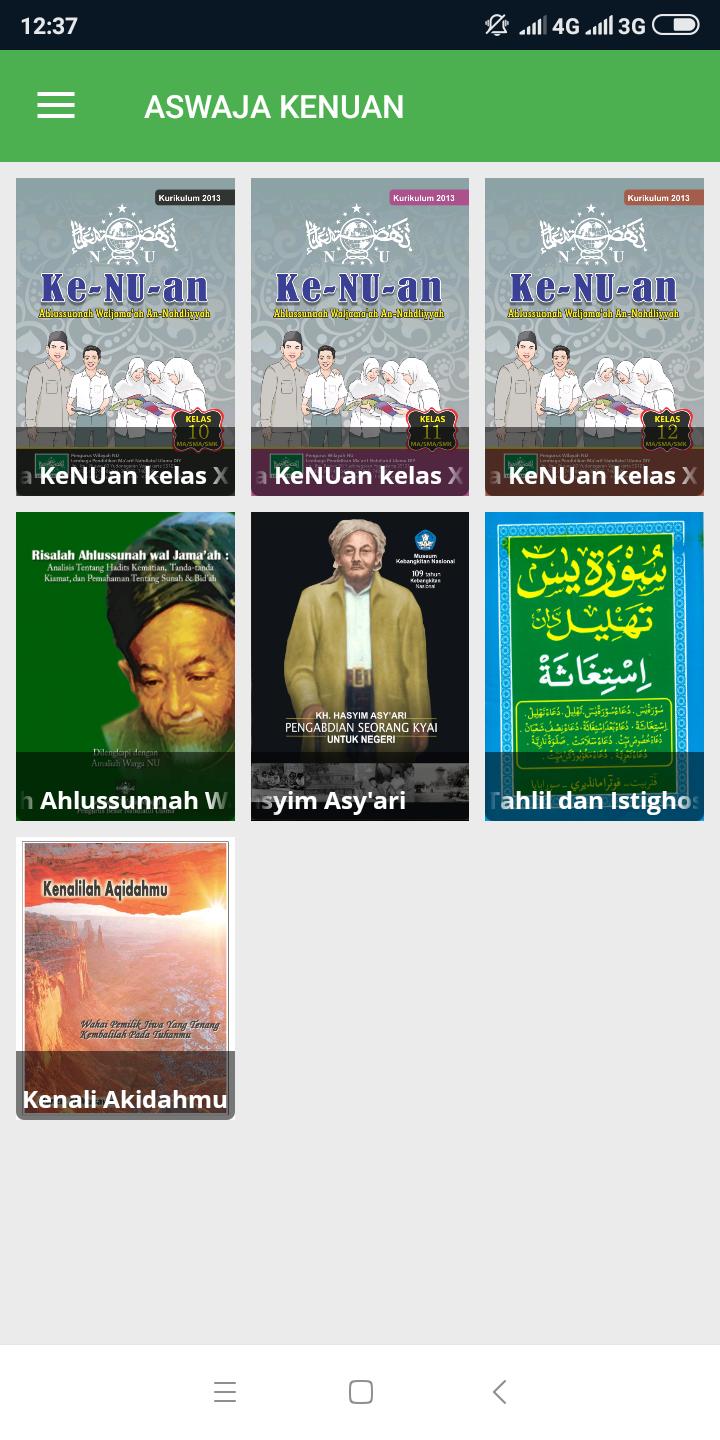Open the Risalah Ahlussunnah wal Jama'ah book
The image size is (720, 1440).
(x=125, y=666)
